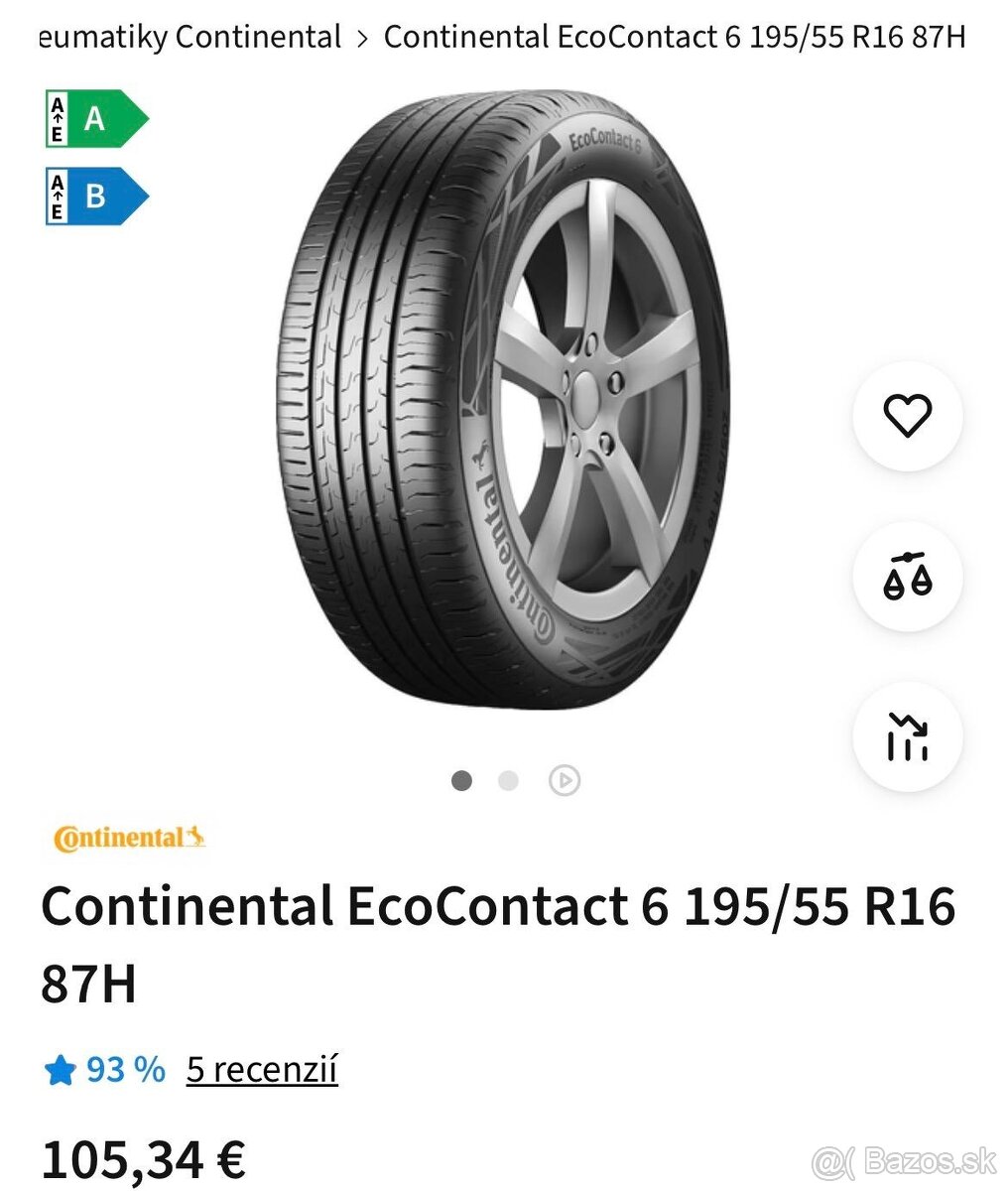Click the blue star rating icon
The height and width of the screenshot is (1191, 1008).
point(59,1069)
